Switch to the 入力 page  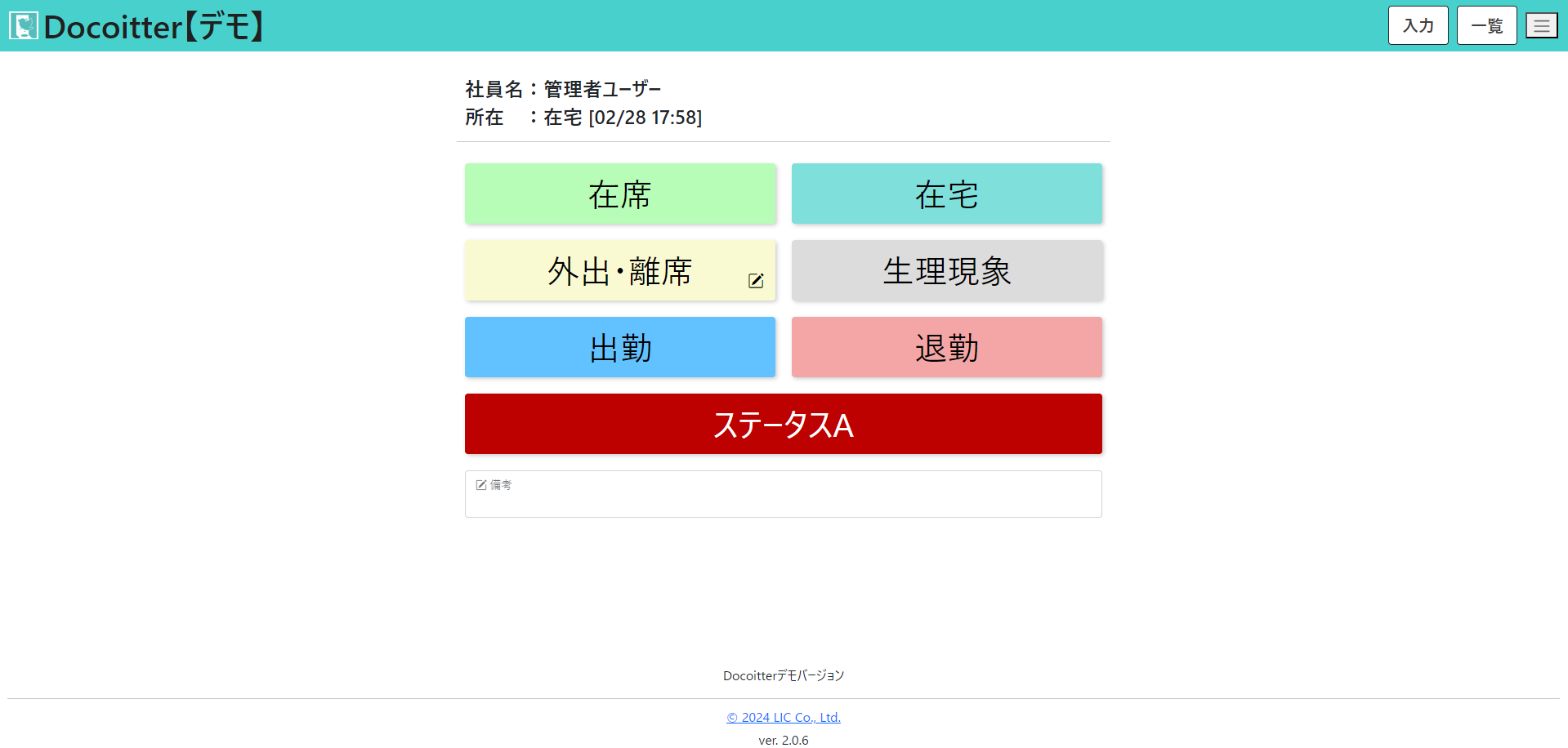coord(1418,26)
